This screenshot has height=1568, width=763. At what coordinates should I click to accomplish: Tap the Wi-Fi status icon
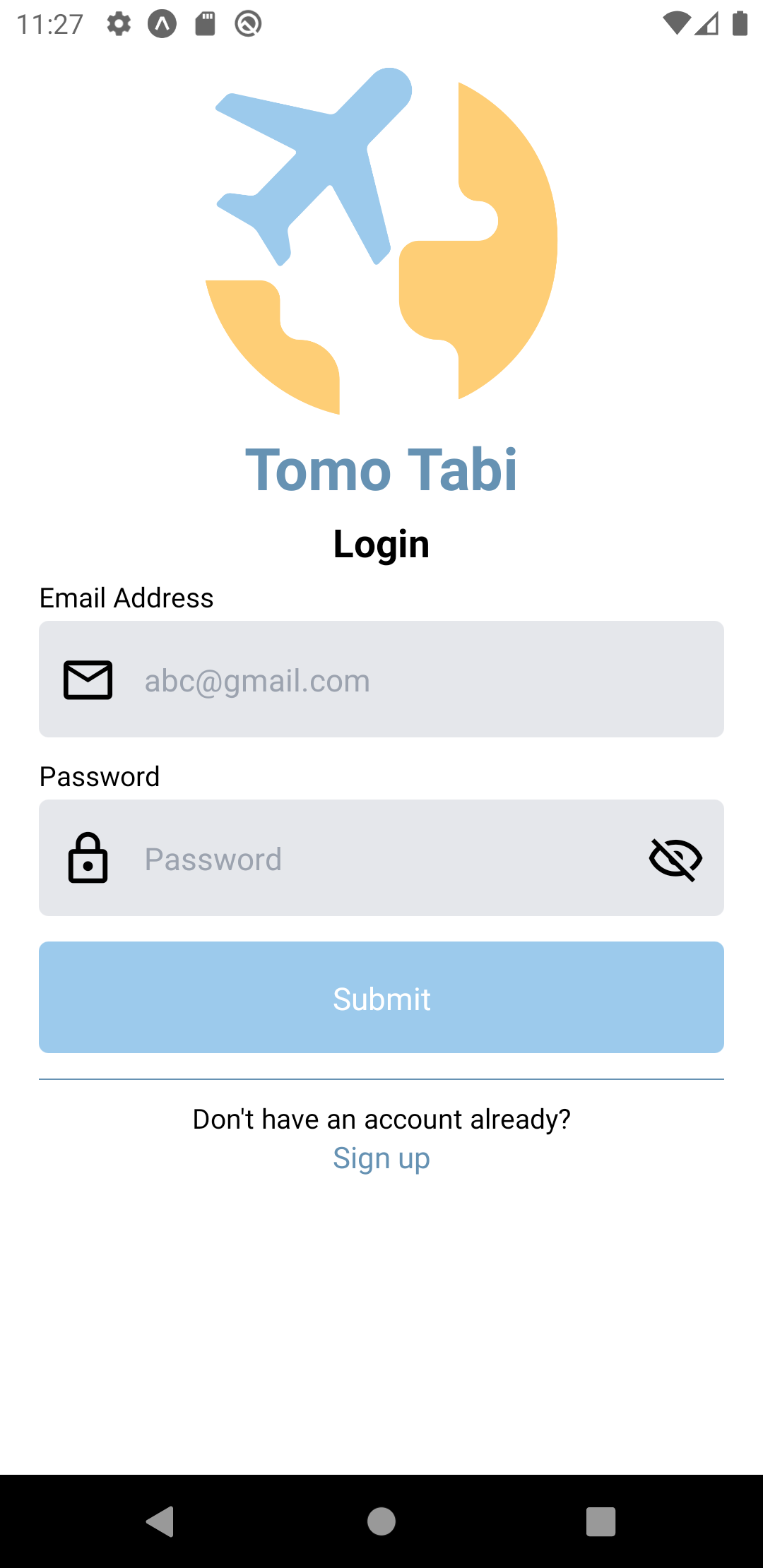click(675, 23)
